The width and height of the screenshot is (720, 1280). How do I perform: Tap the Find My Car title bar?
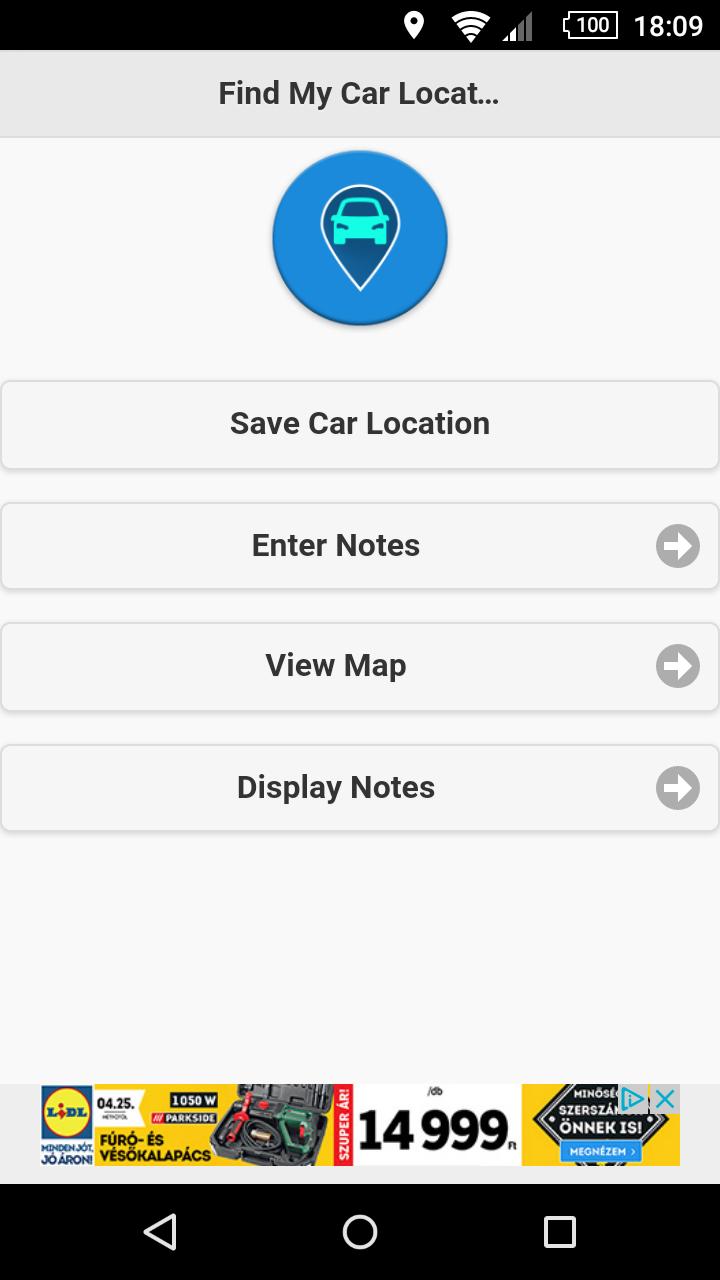pyautogui.click(x=359, y=92)
